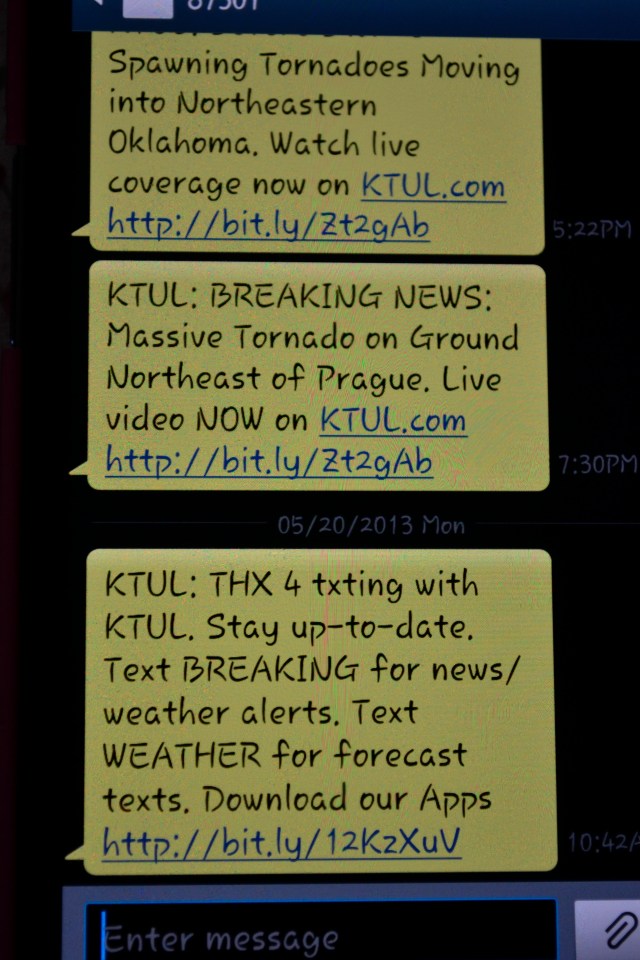Open KTUL.com link in the Spawning Tornadoes message
This screenshot has width=640, height=960.
click(x=433, y=185)
